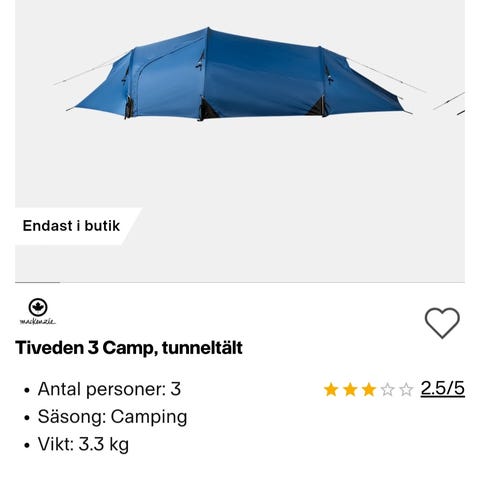The width and height of the screenshot is (480, 480).
Task: Open the Tiveden 3 Camp tunneltält product title
Action: pos(129,348)
